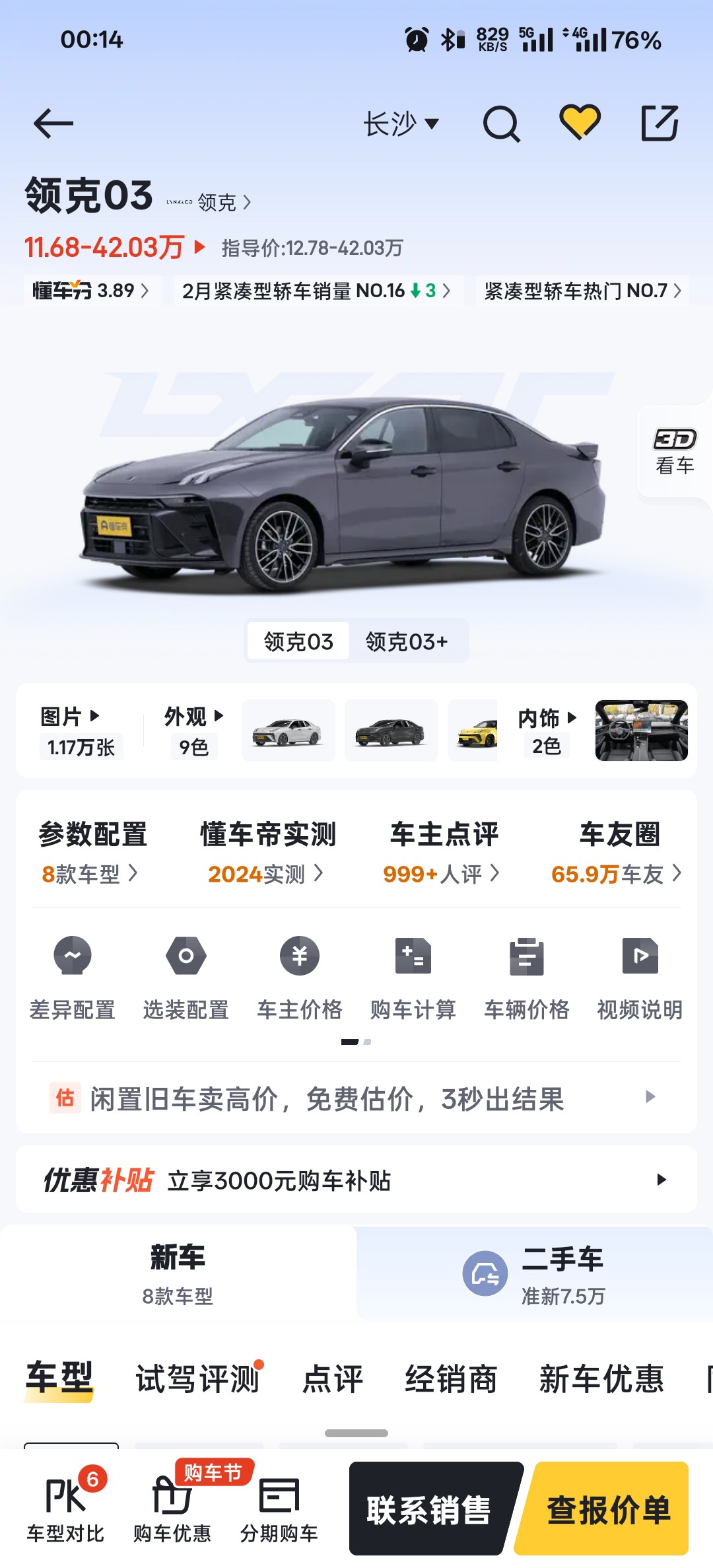Image resolution: width=713 pixels, height=1568 pixels.
Task: Open the 闲置旧车卖高价 free valuation banner
Action: click(356, 1098)
